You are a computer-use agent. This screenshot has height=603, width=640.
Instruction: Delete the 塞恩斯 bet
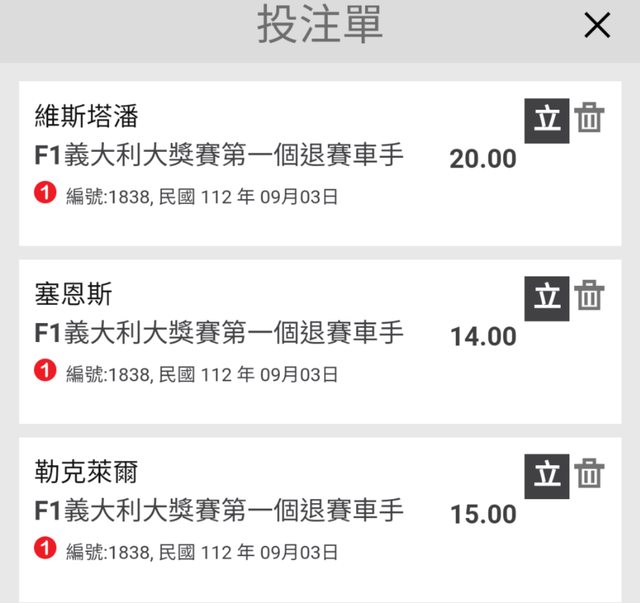pyautogui.click(x=590, y=297)
